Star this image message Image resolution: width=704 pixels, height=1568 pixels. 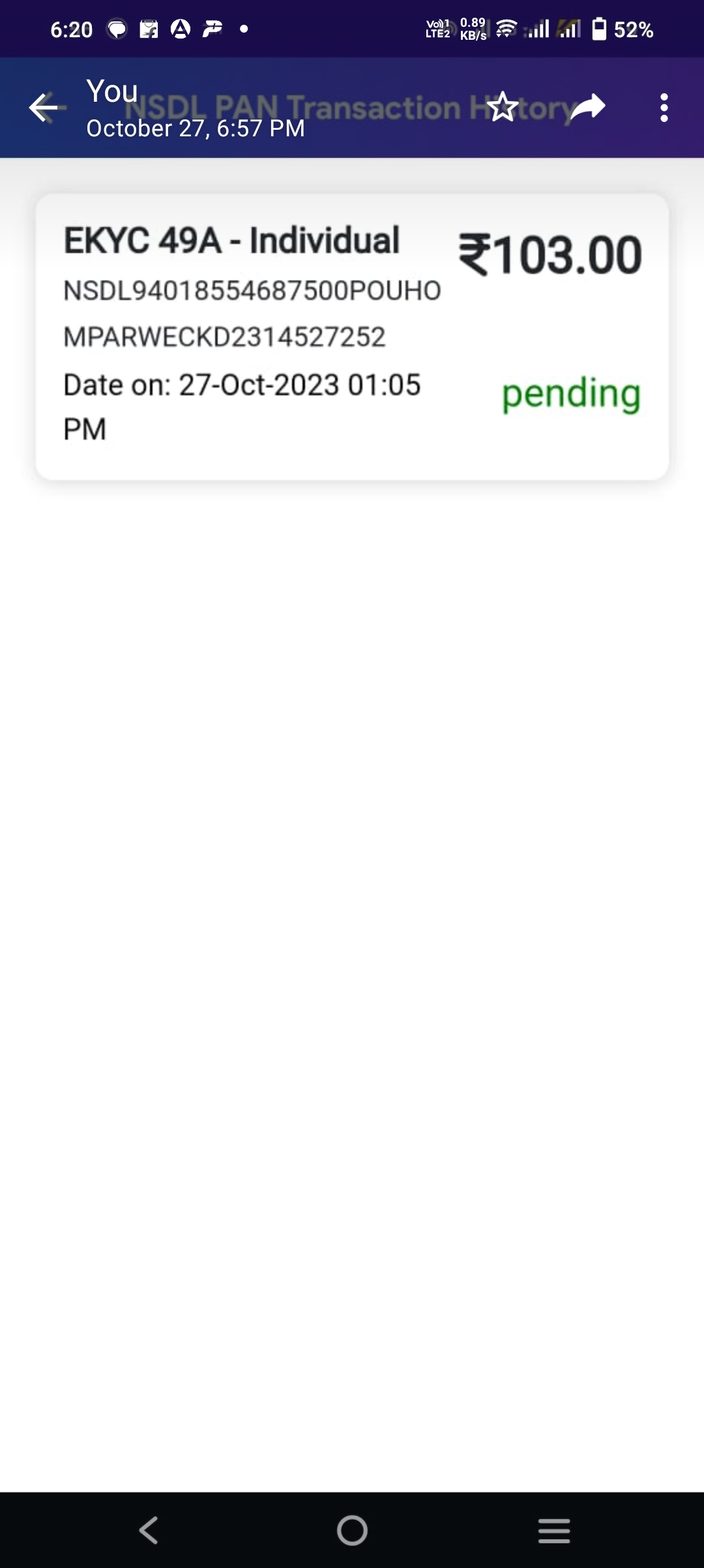503,108
